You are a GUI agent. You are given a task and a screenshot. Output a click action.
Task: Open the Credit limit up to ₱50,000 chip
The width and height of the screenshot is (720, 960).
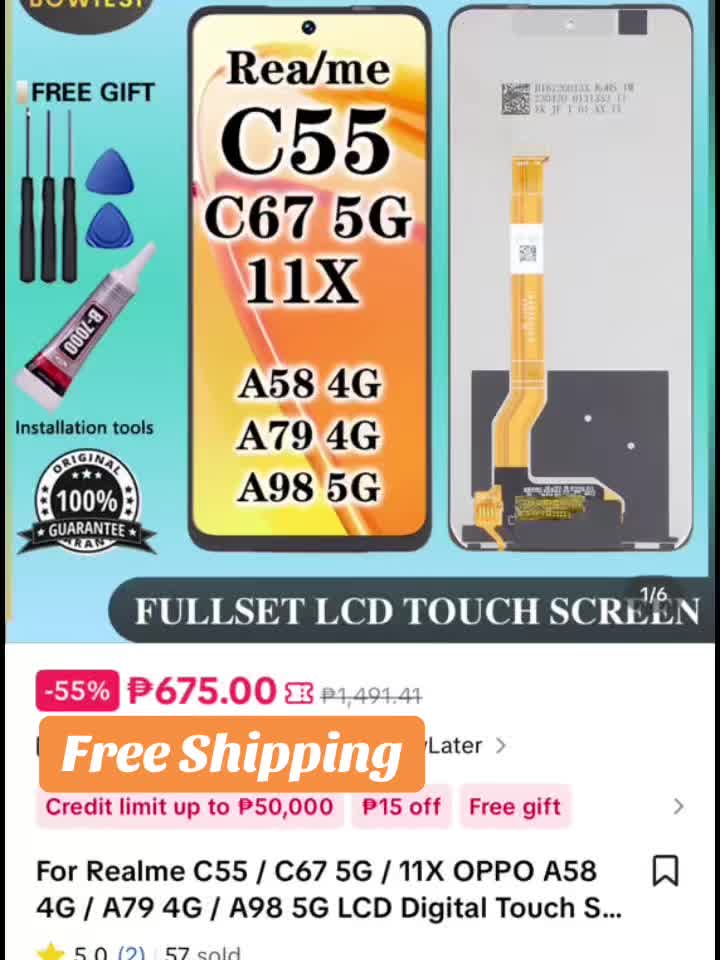tap(189, 806)
